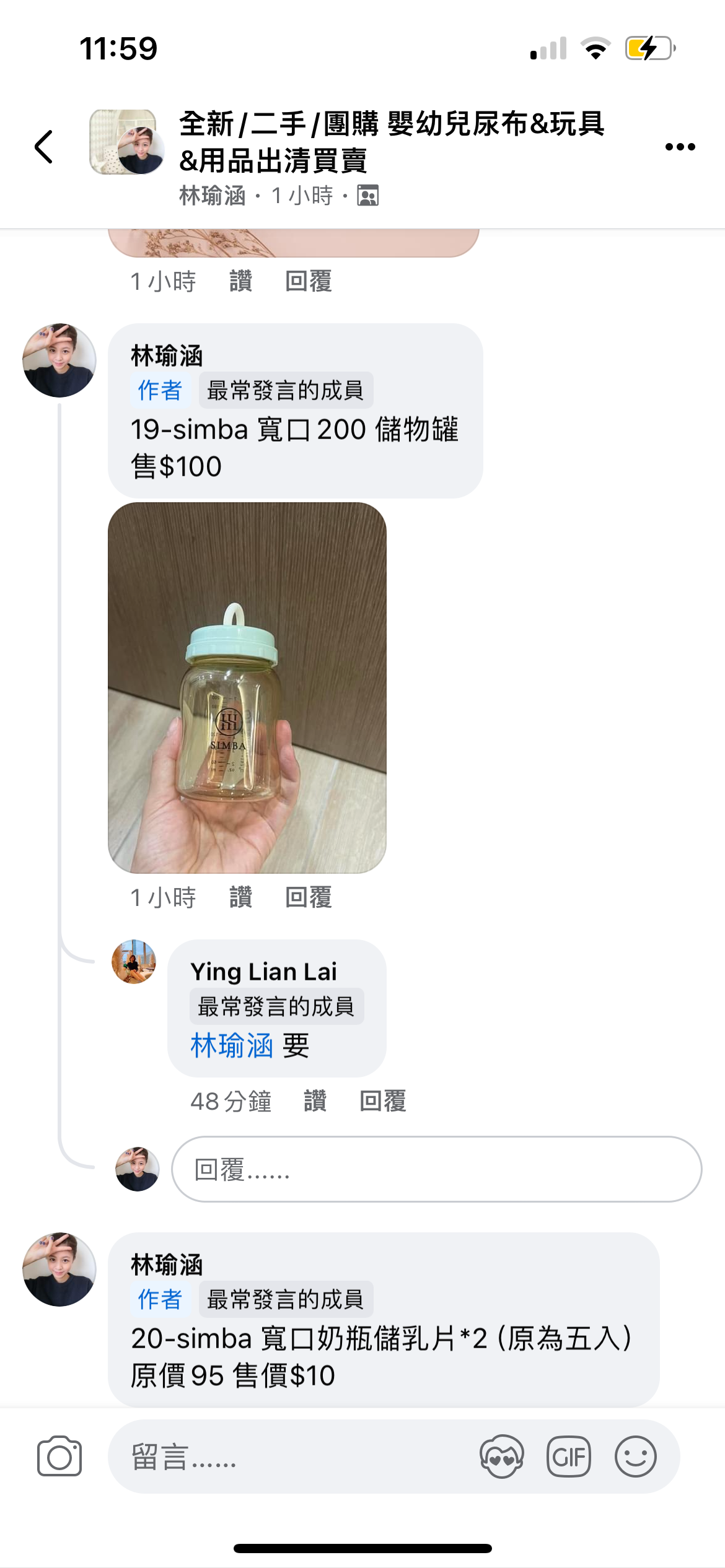Reply to Ying Lian Lai's comment
This screenshot has width=725, height=1568.
point(382,1101)
